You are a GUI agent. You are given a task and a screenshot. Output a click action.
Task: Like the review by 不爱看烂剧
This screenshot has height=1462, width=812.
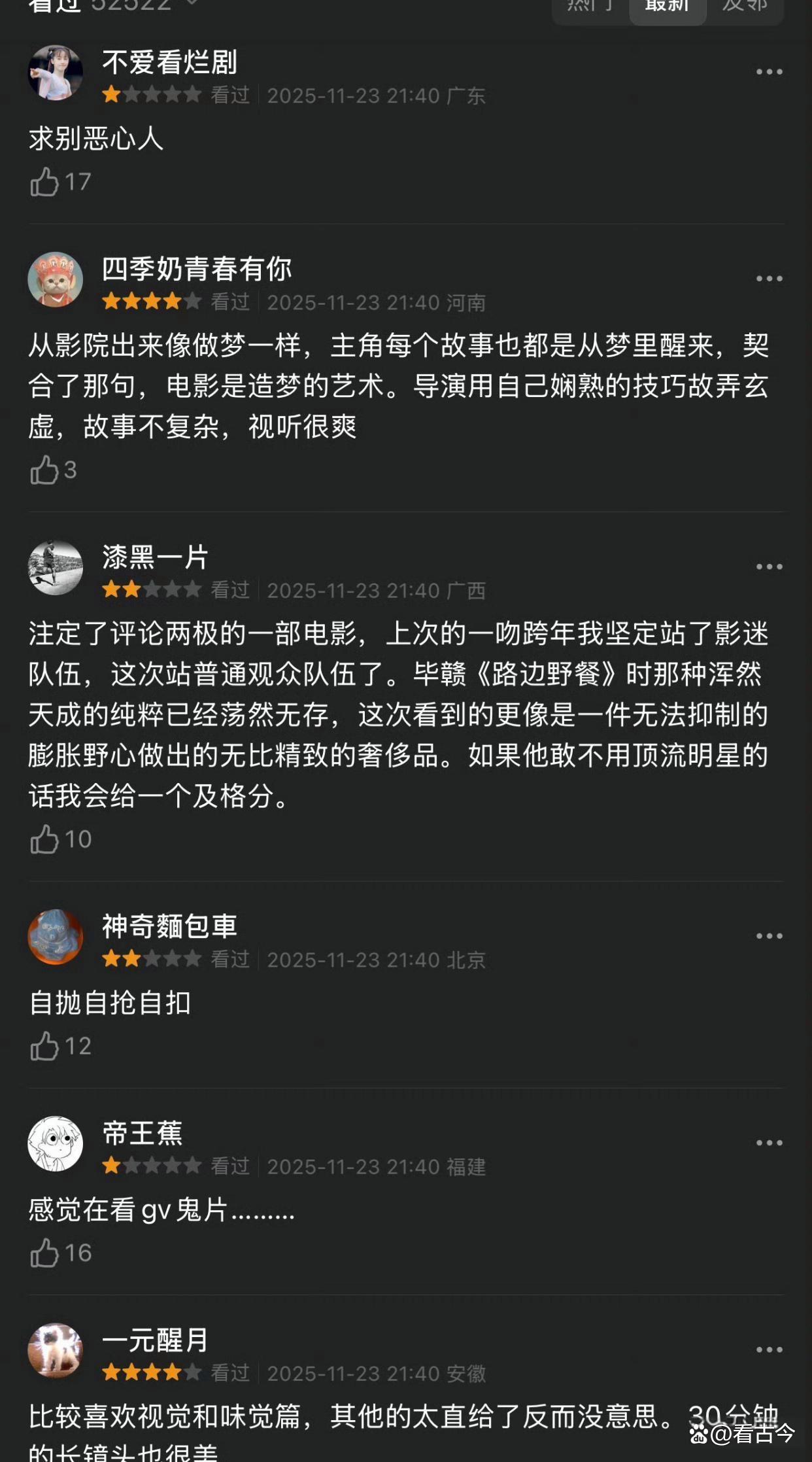click(44, 182)
